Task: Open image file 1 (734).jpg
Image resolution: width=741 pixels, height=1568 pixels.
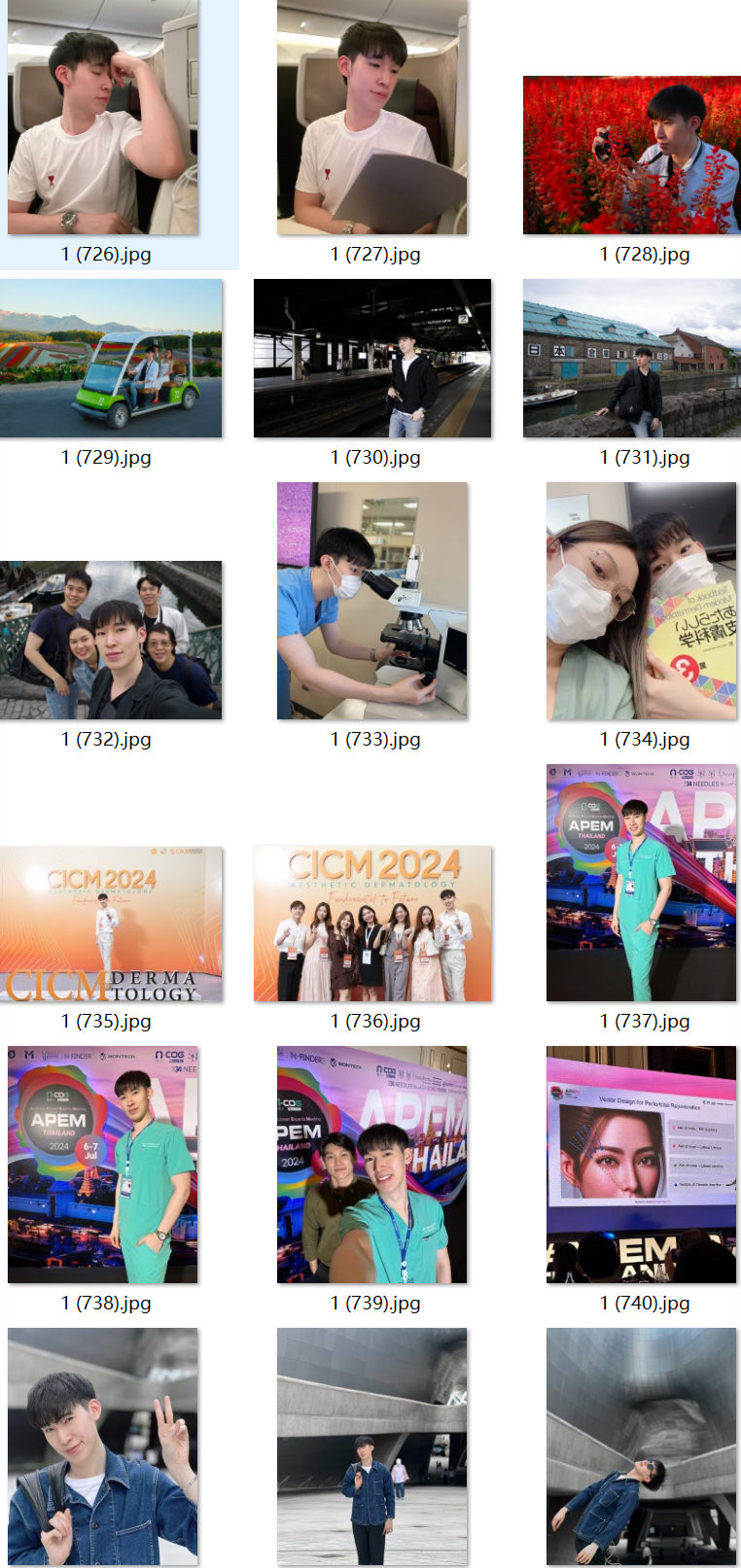Action: click(642, 602)
